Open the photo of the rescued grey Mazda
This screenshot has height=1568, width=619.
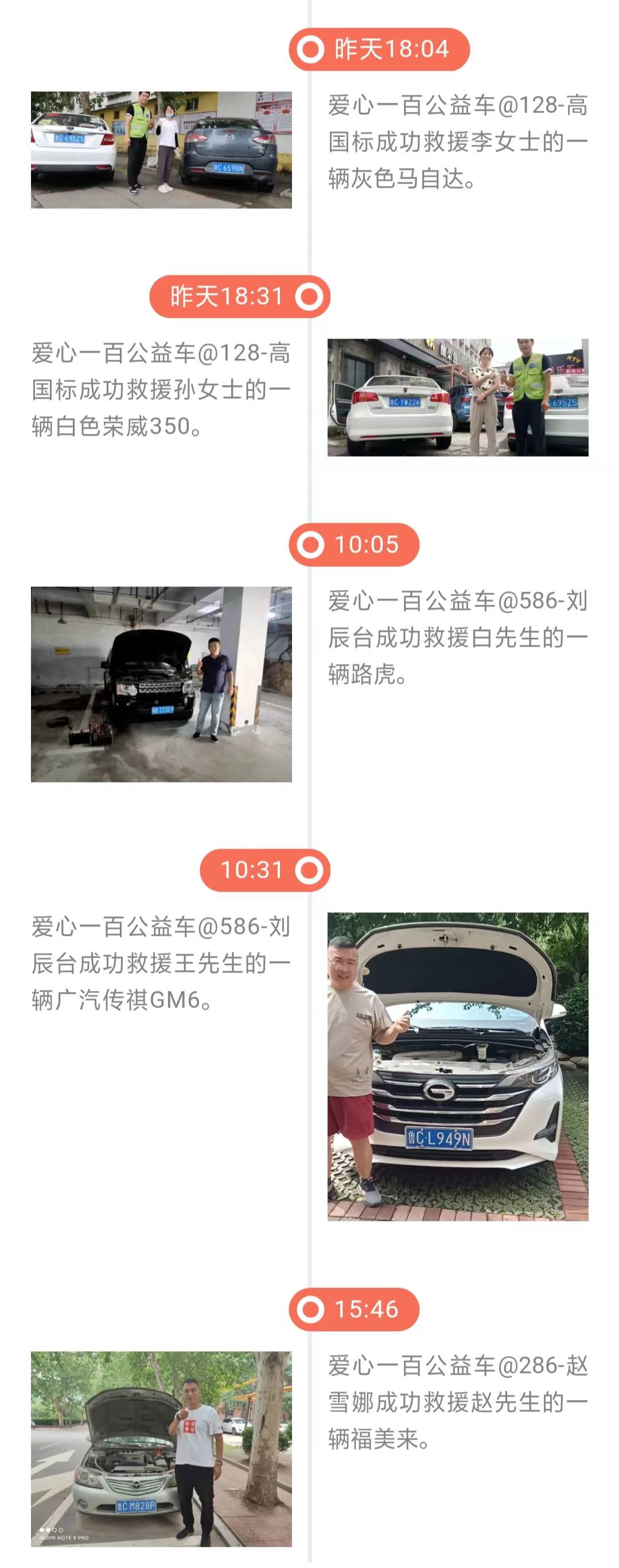click(161, 150)
